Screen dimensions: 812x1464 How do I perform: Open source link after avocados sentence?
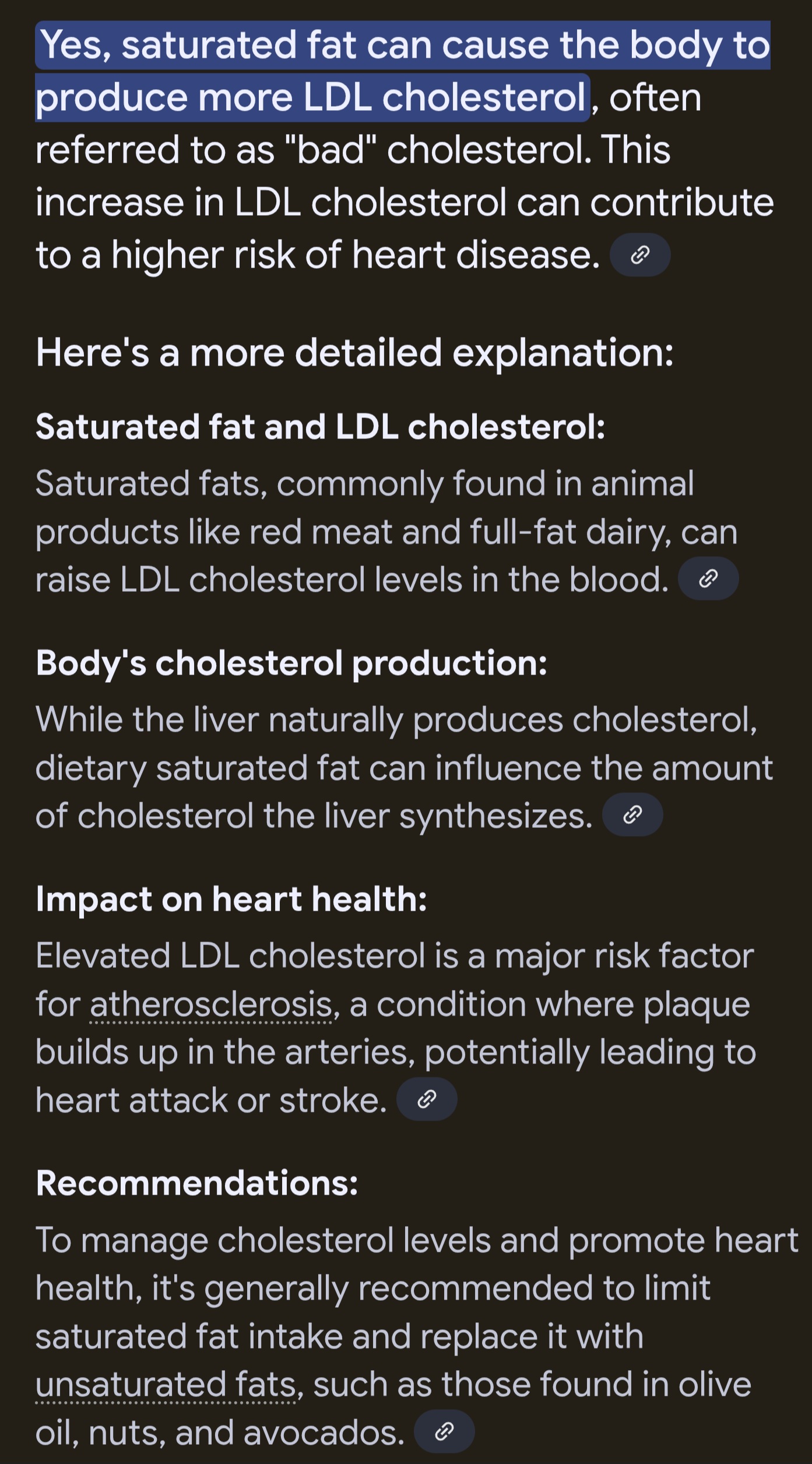tap(444, 1431)
